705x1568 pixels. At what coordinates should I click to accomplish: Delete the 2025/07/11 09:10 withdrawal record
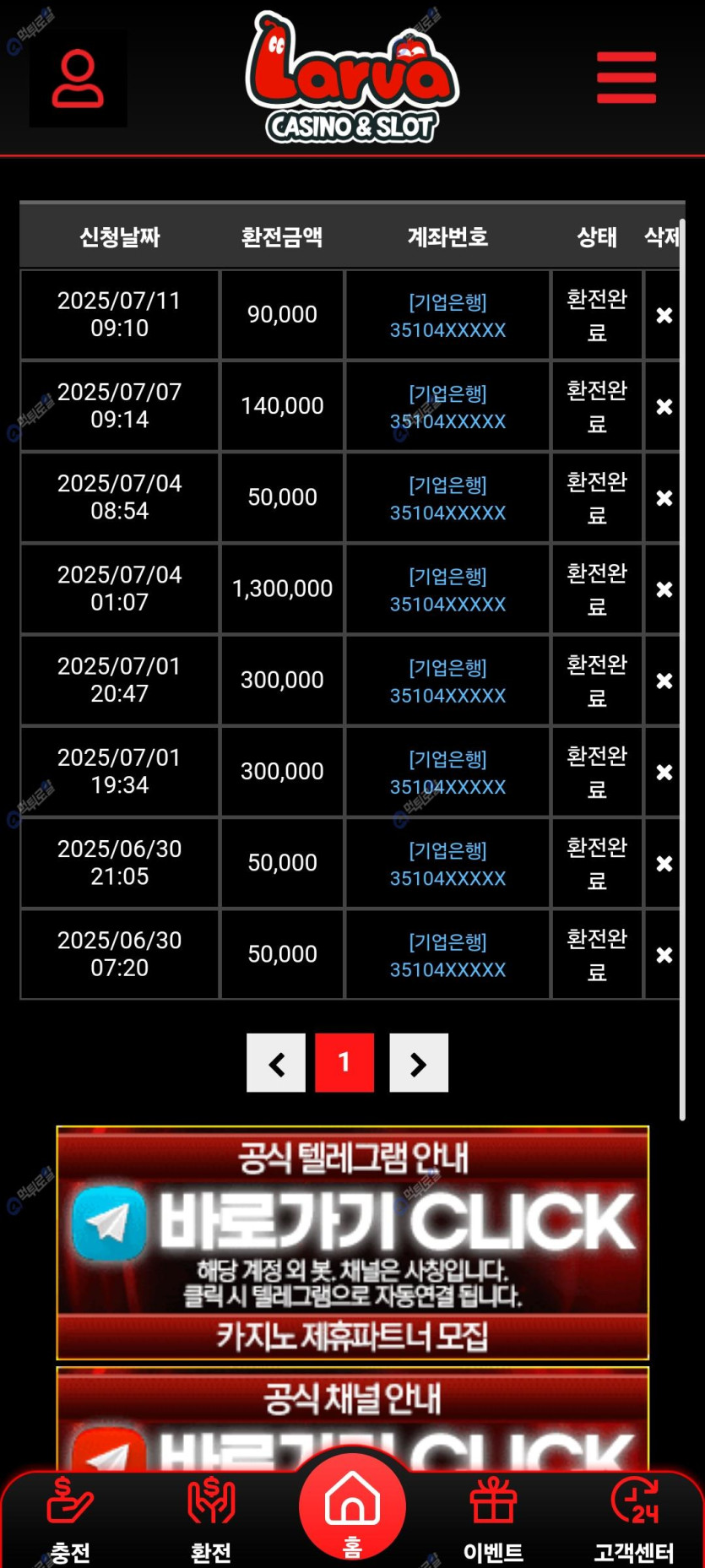(x=664, y=315)
